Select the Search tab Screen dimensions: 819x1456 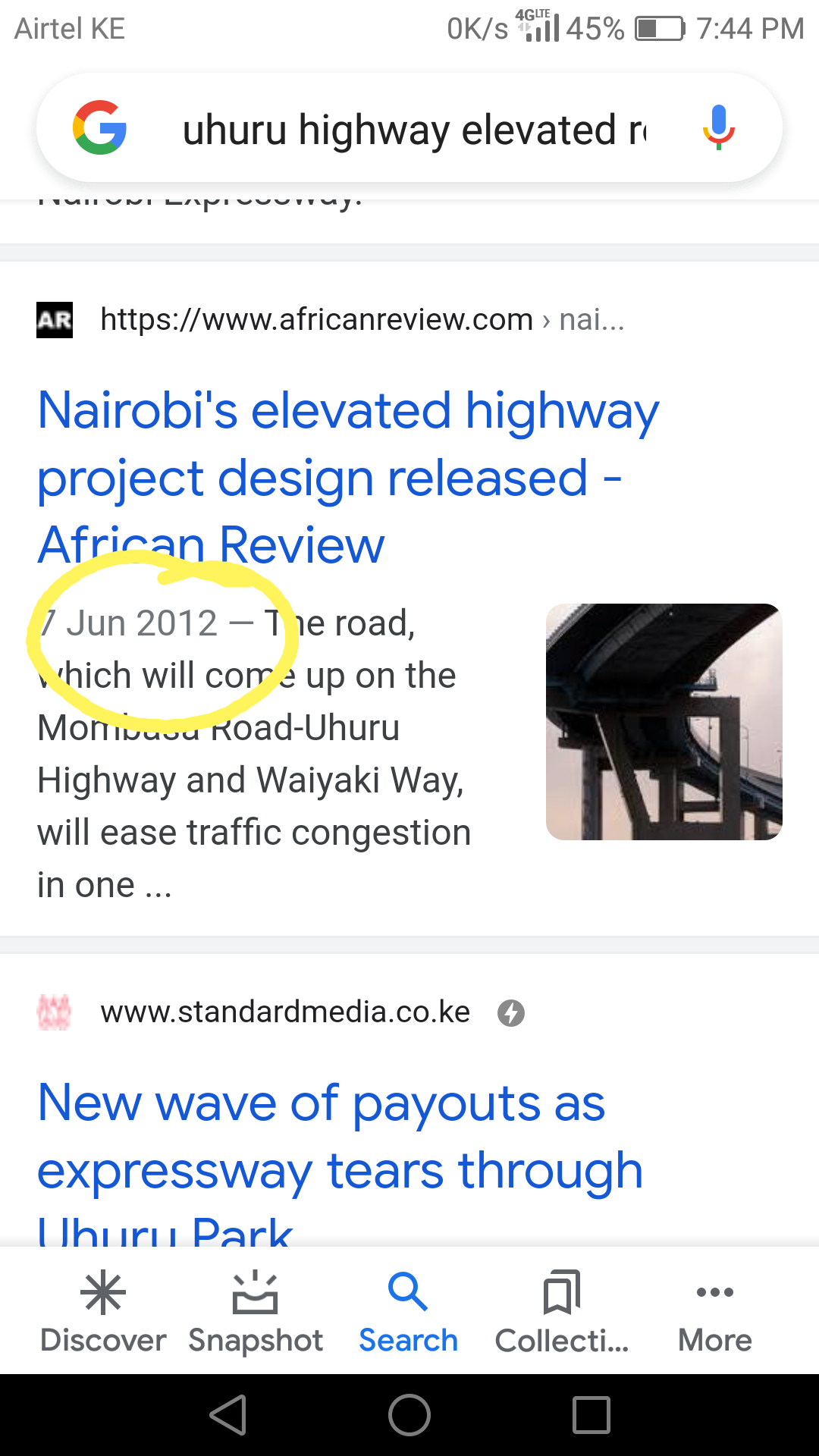(408, 1312)
